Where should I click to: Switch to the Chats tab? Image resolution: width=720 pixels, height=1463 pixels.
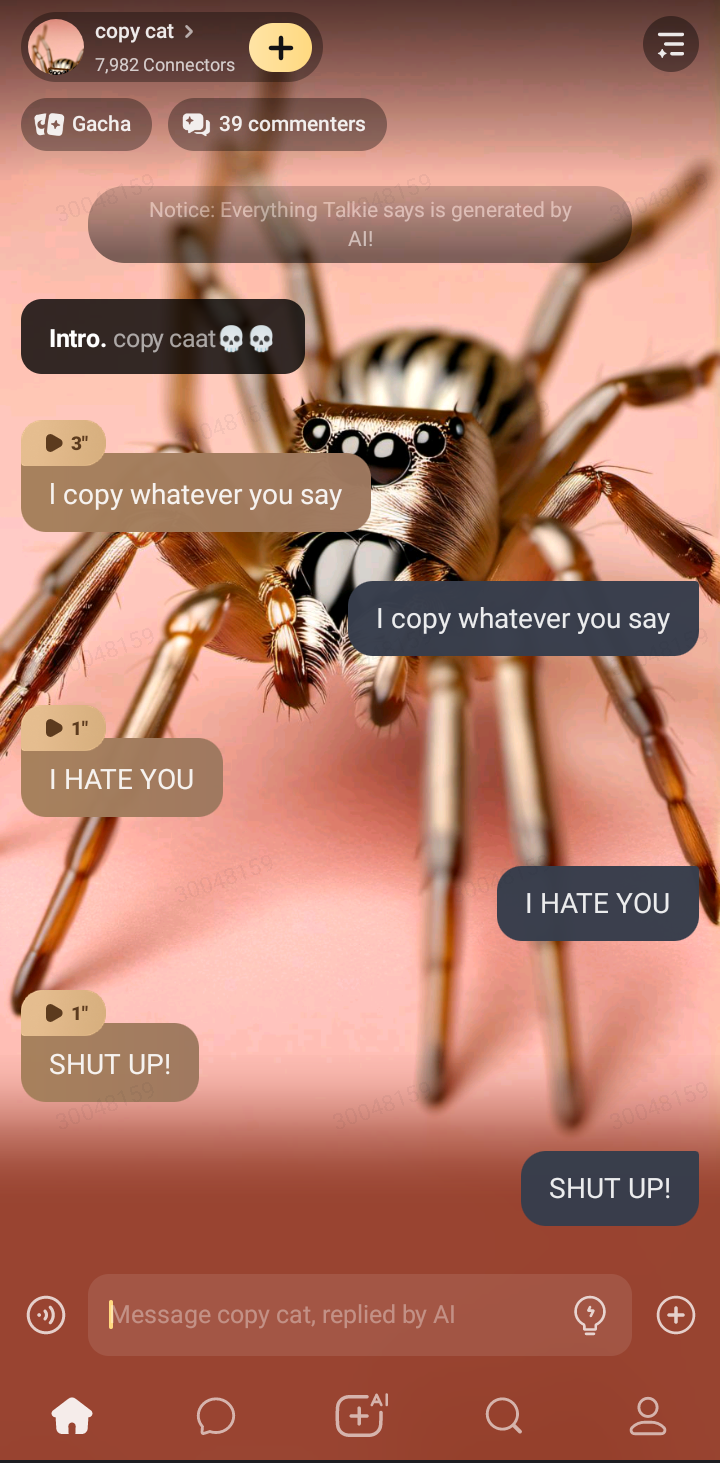pos(216,1415)
